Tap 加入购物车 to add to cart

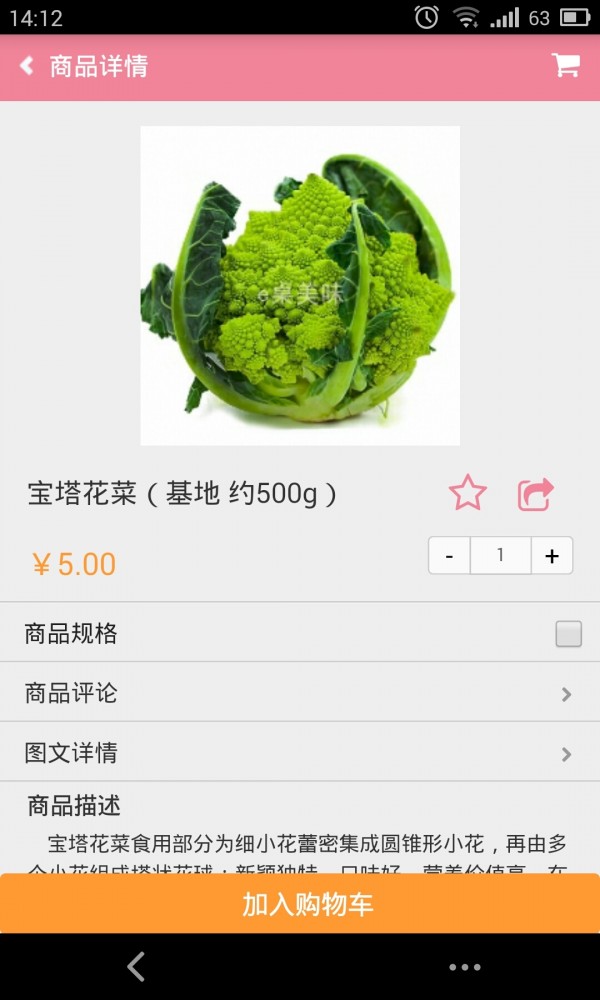[300, 904]
